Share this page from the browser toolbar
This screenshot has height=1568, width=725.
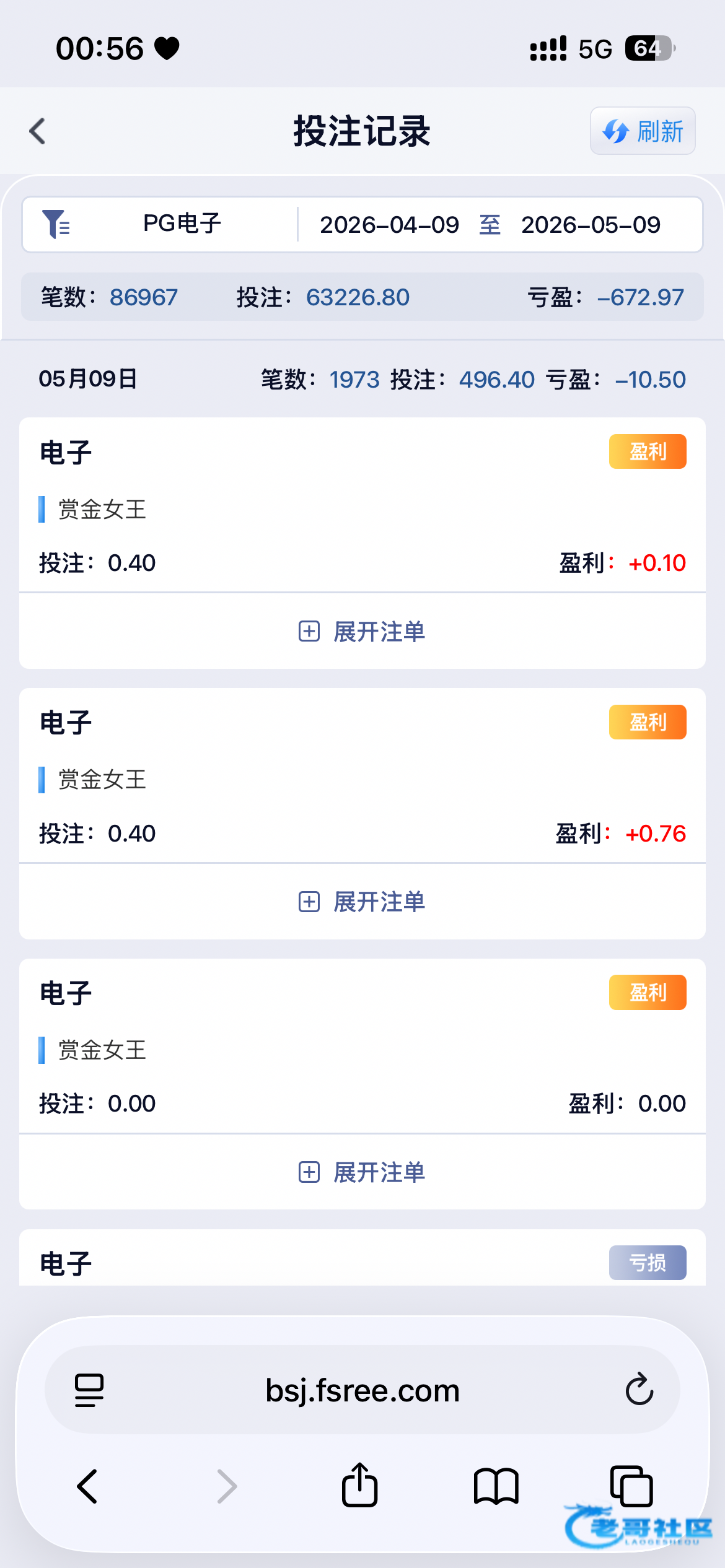tap(359, 1484)
